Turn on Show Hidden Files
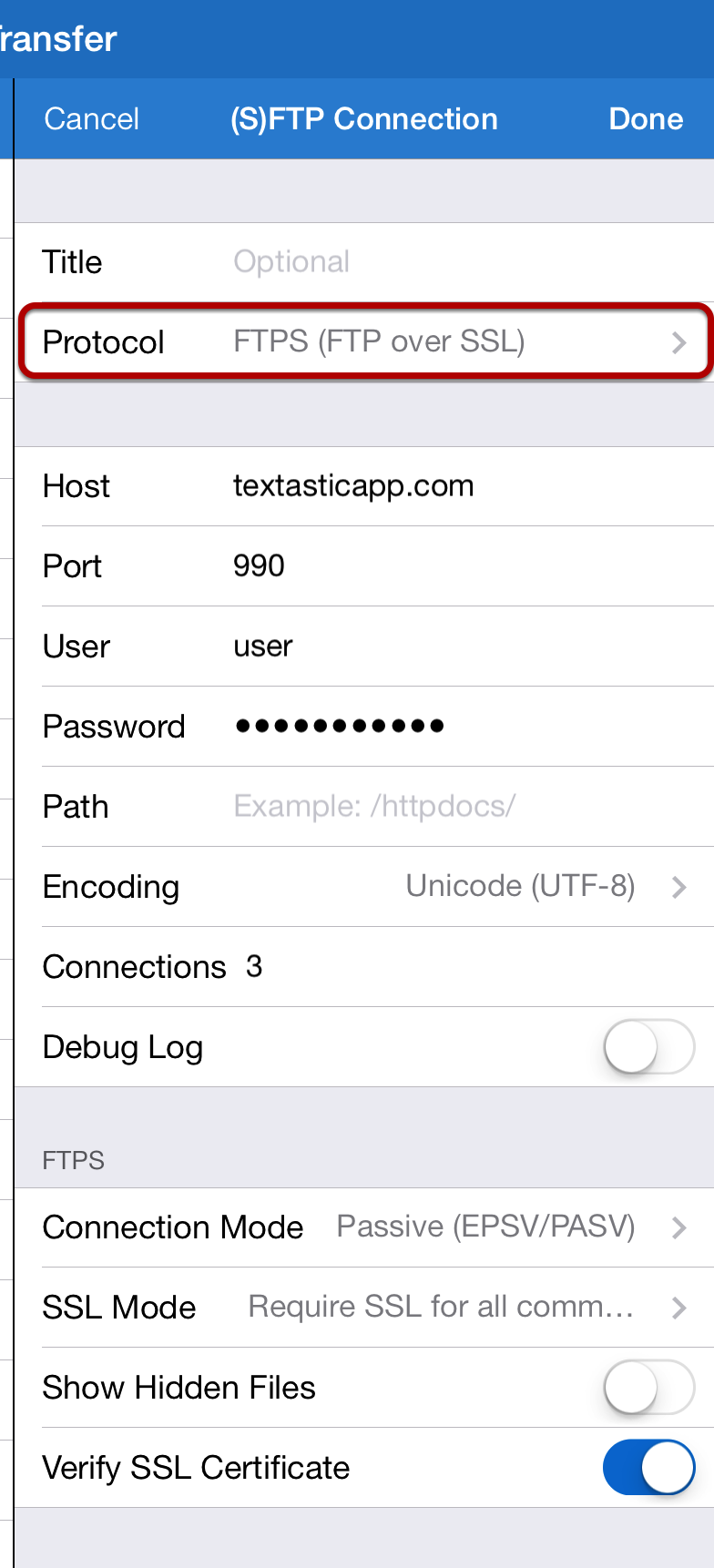Screen dimensions: 714x1568 coord(648,1388)
